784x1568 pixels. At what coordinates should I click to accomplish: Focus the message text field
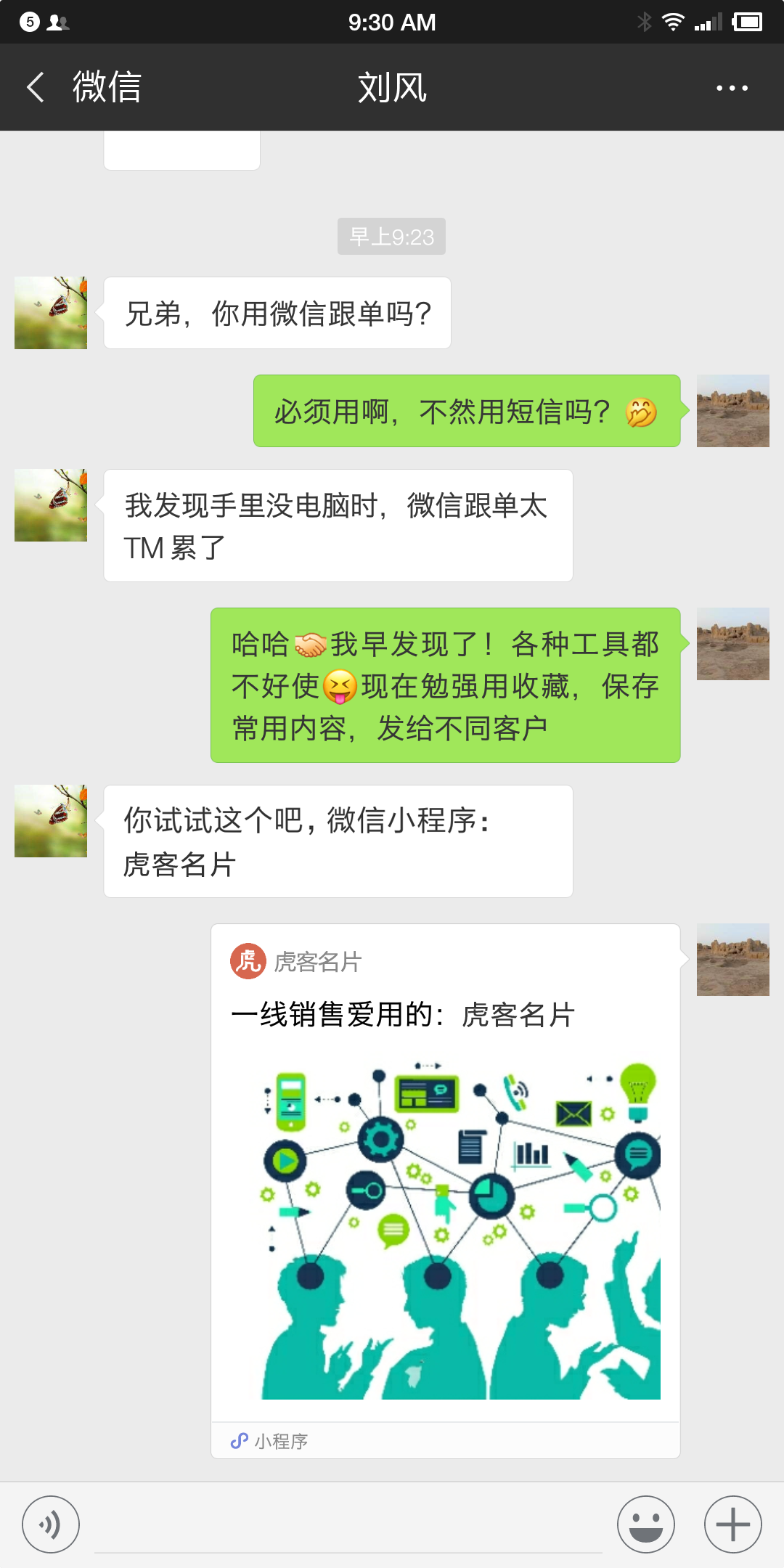pos(348,1524)
